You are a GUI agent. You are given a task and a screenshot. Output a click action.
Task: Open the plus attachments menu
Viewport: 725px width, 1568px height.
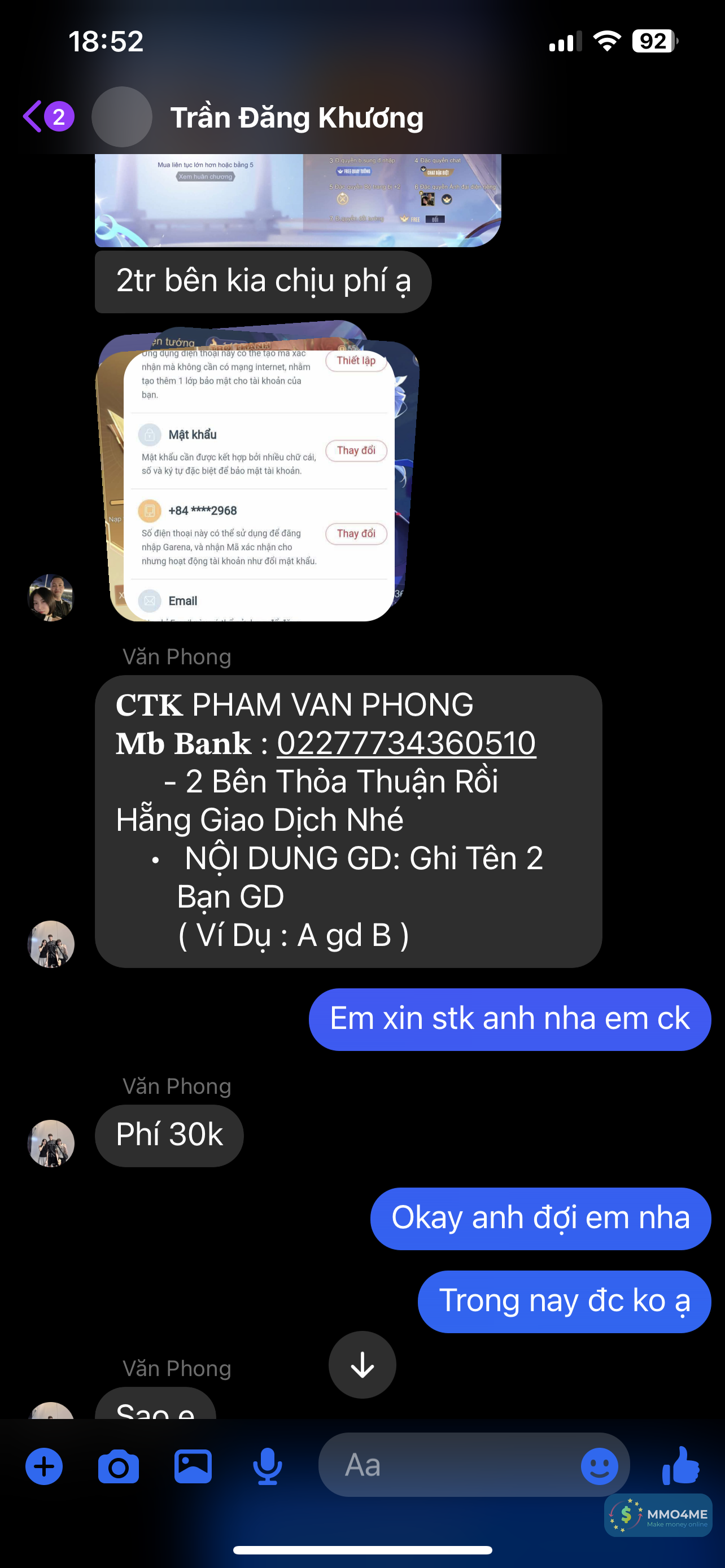(x=44, y=1466)
